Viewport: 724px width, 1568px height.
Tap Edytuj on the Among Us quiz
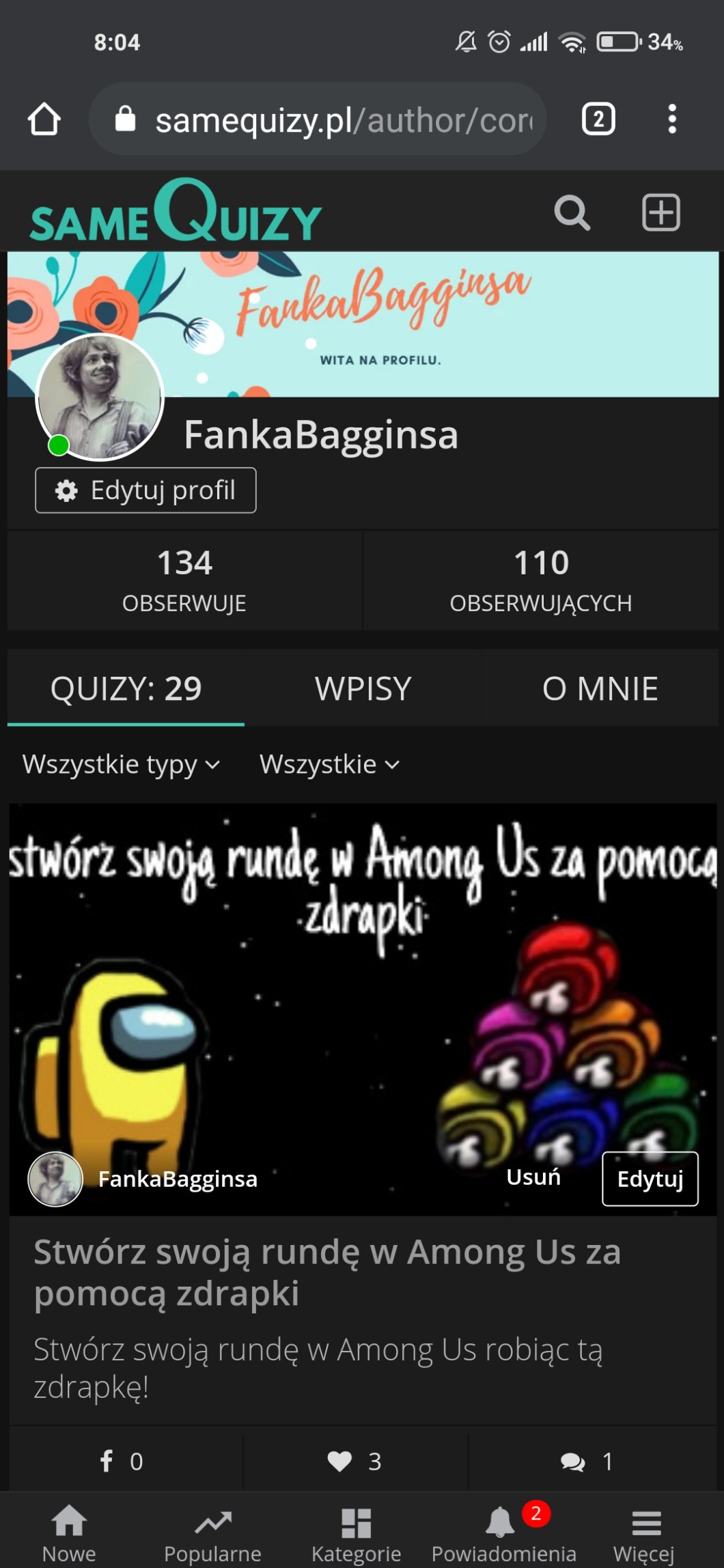(x=650, y=1179)
